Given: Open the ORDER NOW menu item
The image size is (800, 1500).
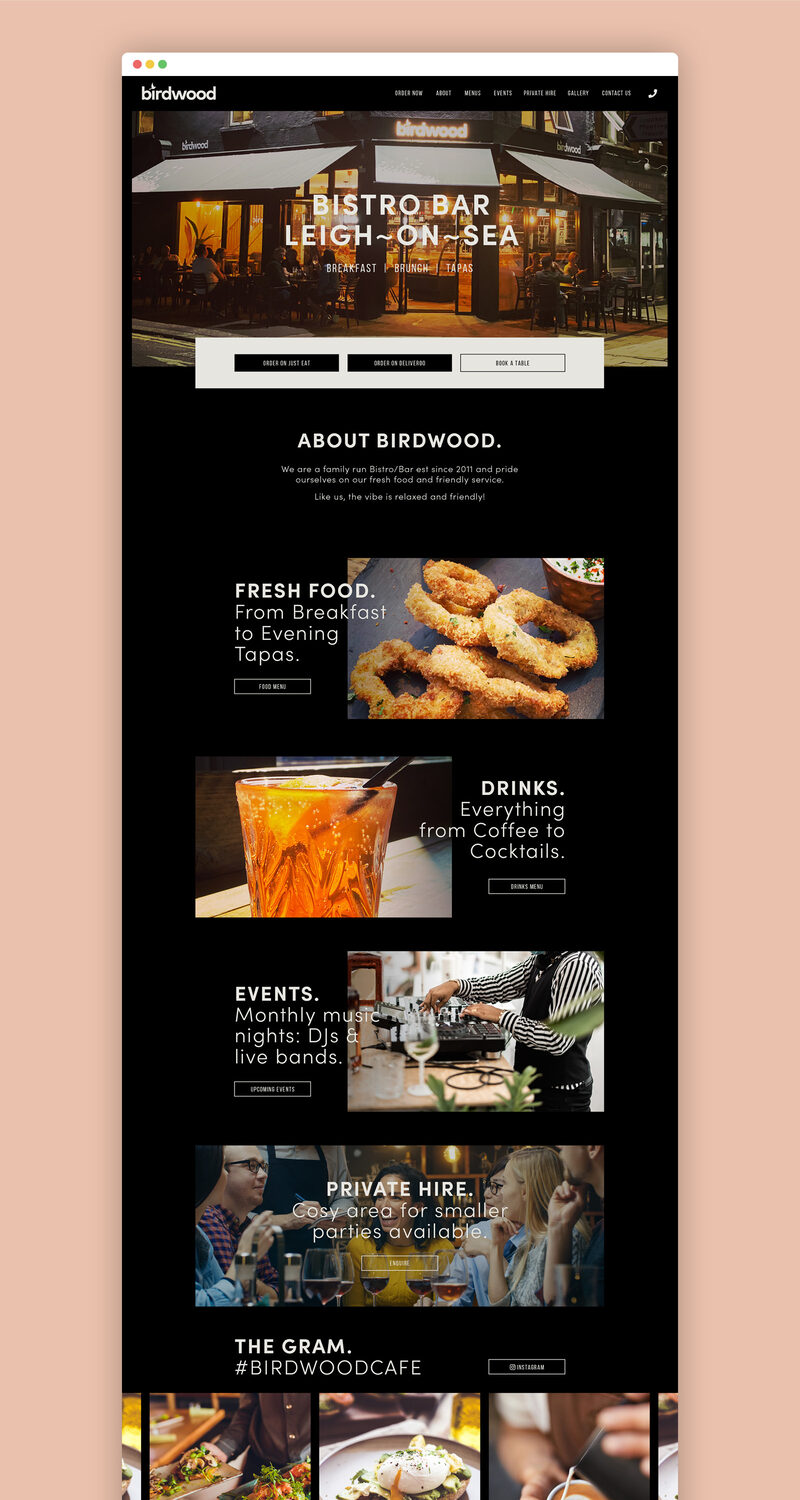Looking at the screenshot, I should (x=409, y=92).
